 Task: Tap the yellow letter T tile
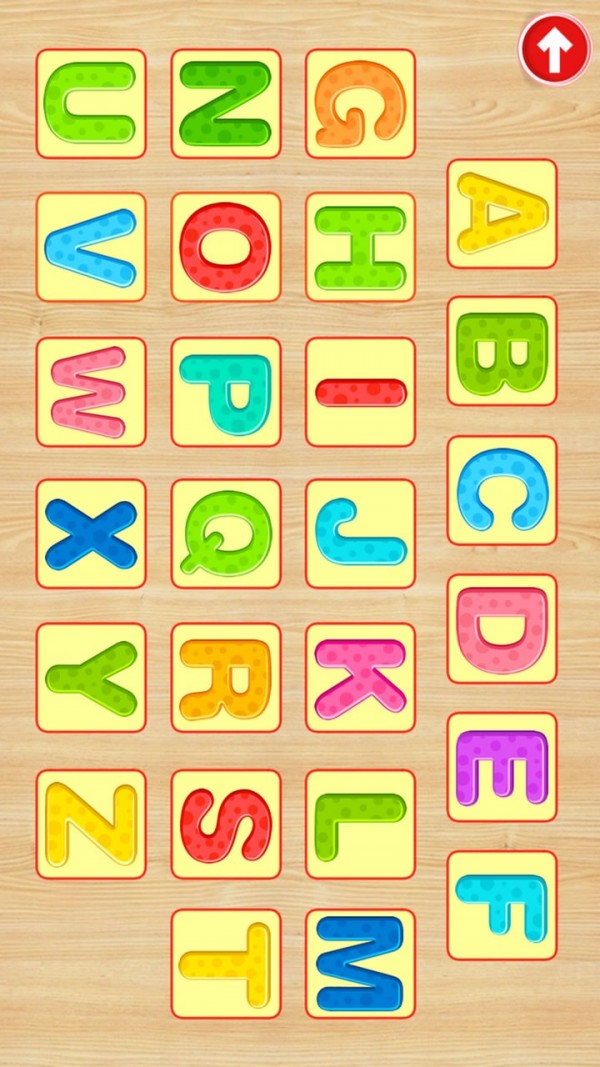click(x=226, y=964)
